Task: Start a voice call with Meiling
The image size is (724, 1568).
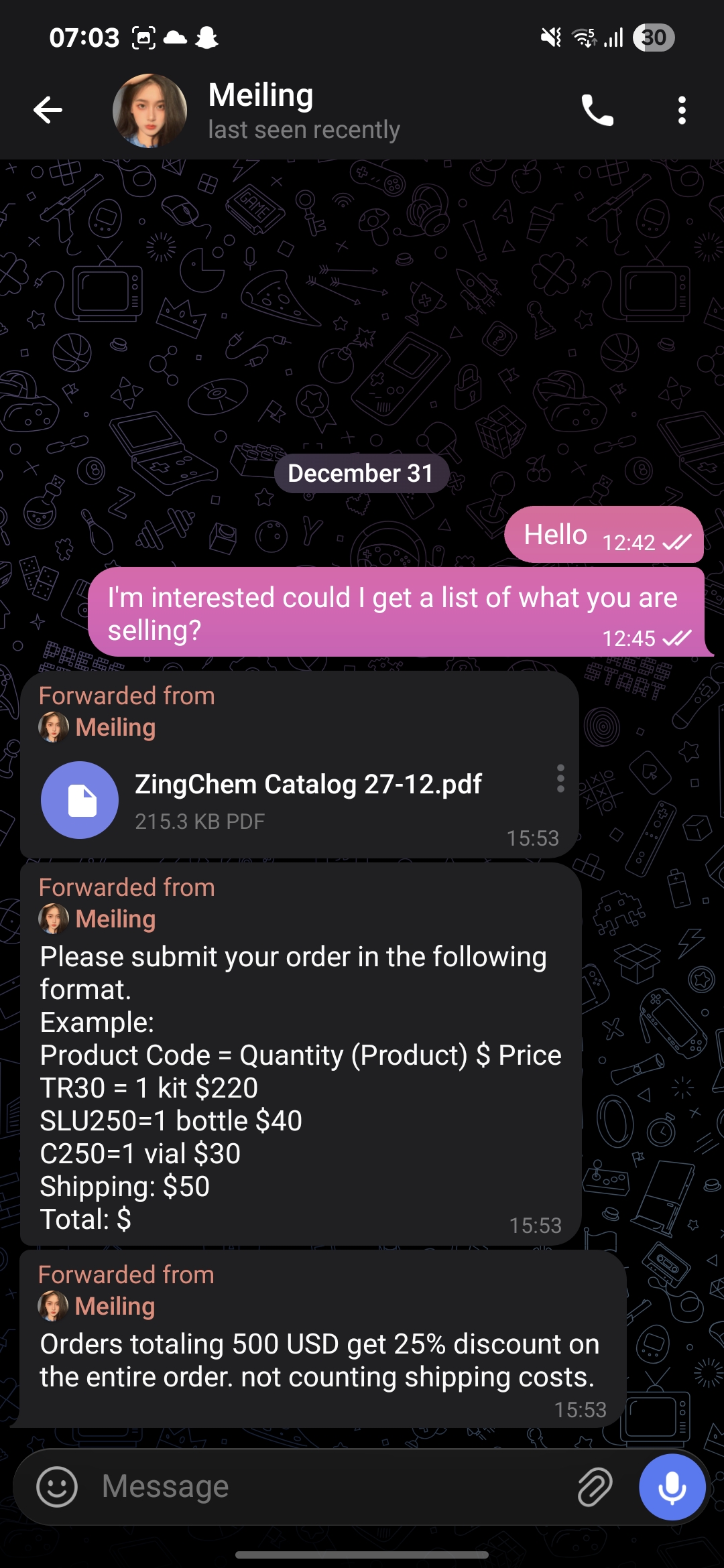Action: [597, 110]
